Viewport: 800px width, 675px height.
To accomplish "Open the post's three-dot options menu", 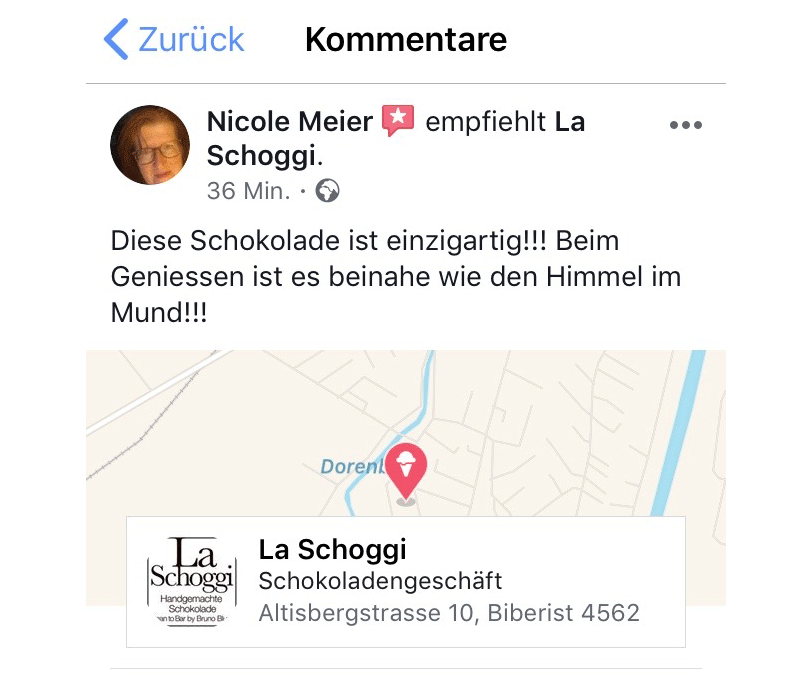I will click(x=686, y=125).
